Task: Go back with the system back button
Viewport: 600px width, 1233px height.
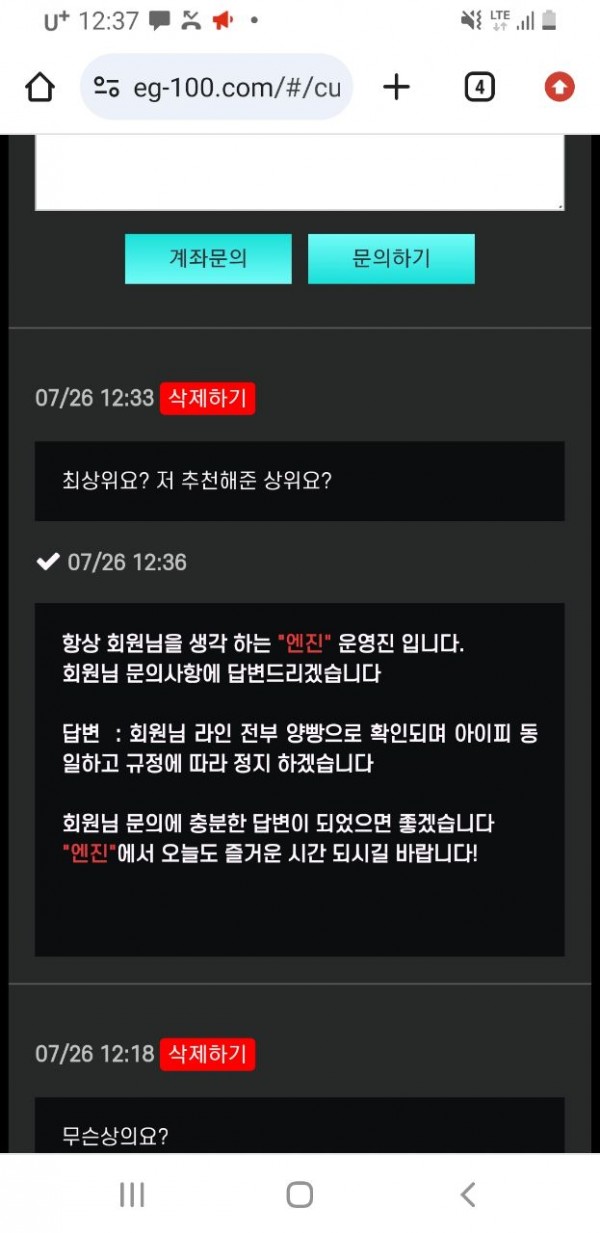Action: [467, 1194]
